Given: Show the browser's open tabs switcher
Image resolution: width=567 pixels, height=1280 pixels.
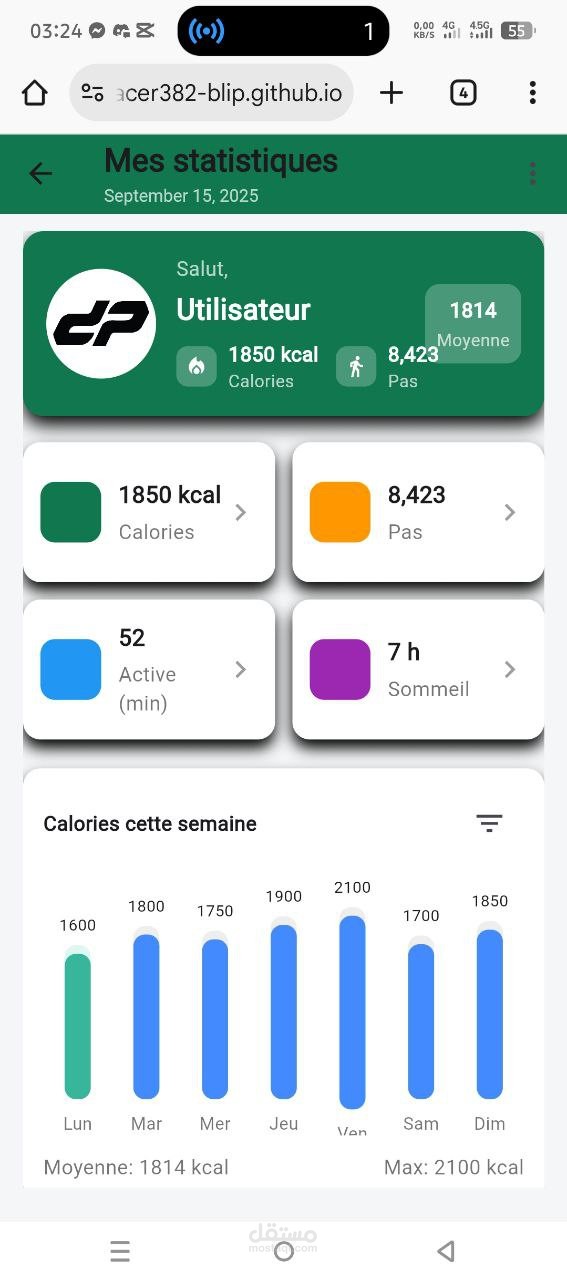Looking at the screenshot, I should coord(462,93).
